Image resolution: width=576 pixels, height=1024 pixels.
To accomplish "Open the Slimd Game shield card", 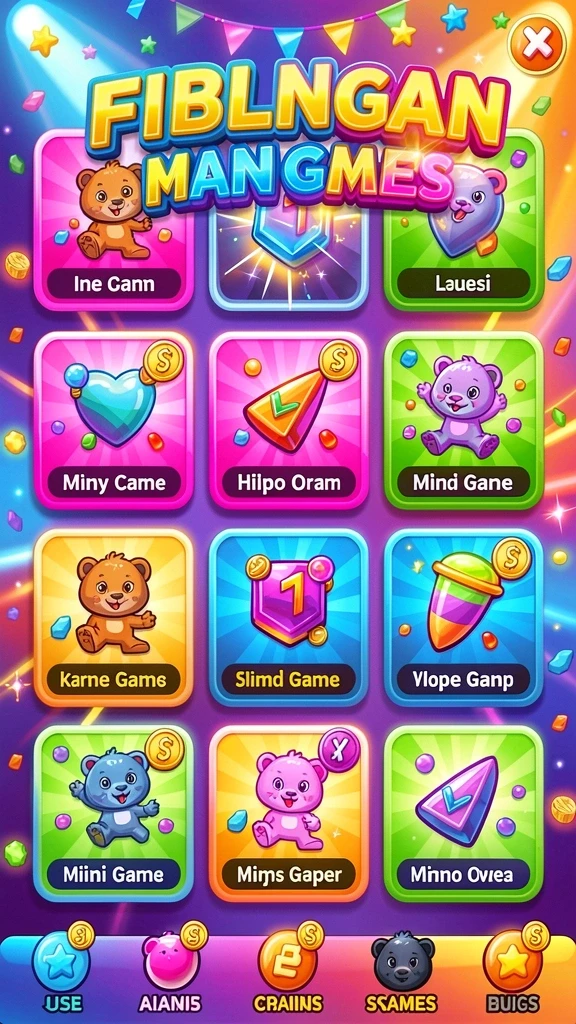I will 289,618.
